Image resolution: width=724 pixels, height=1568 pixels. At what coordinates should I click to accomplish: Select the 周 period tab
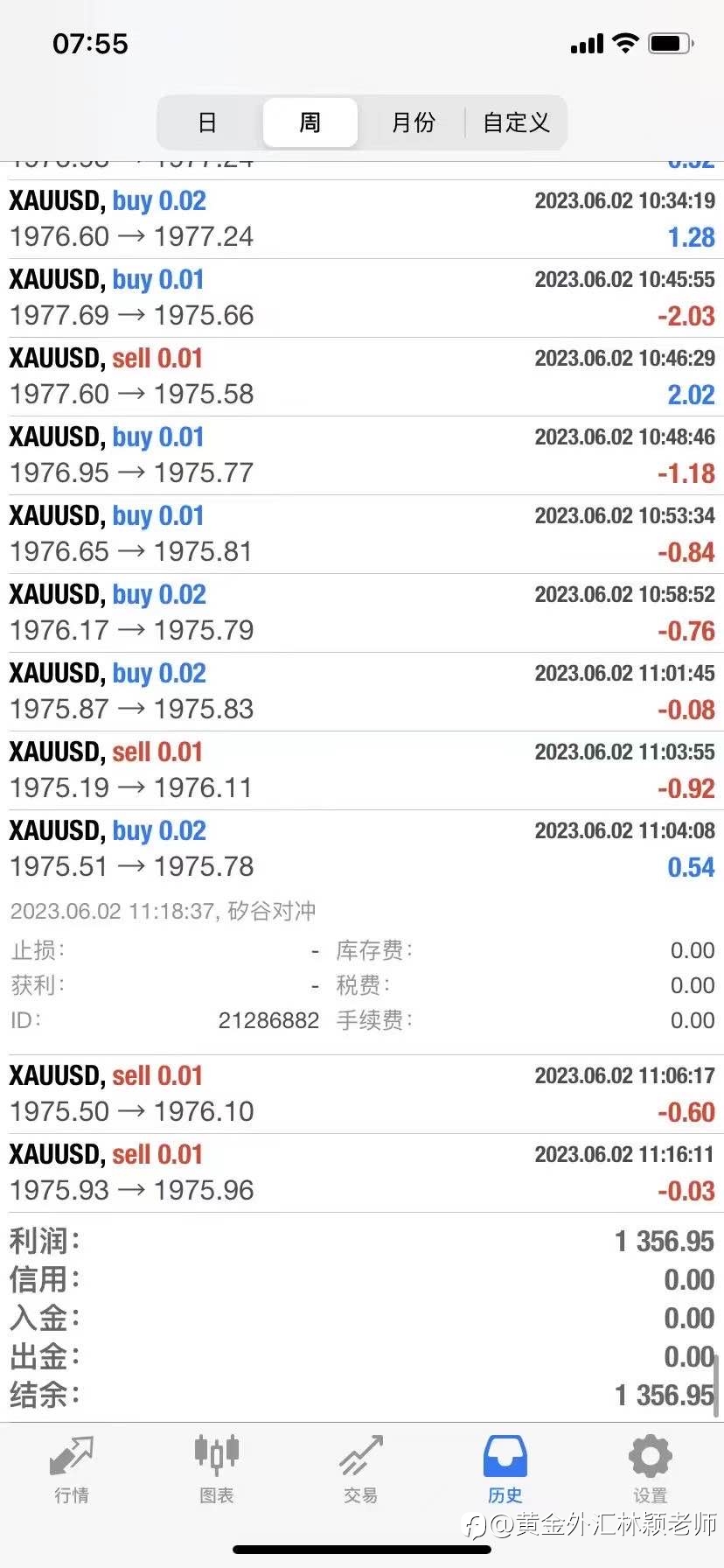coord(310,122)
